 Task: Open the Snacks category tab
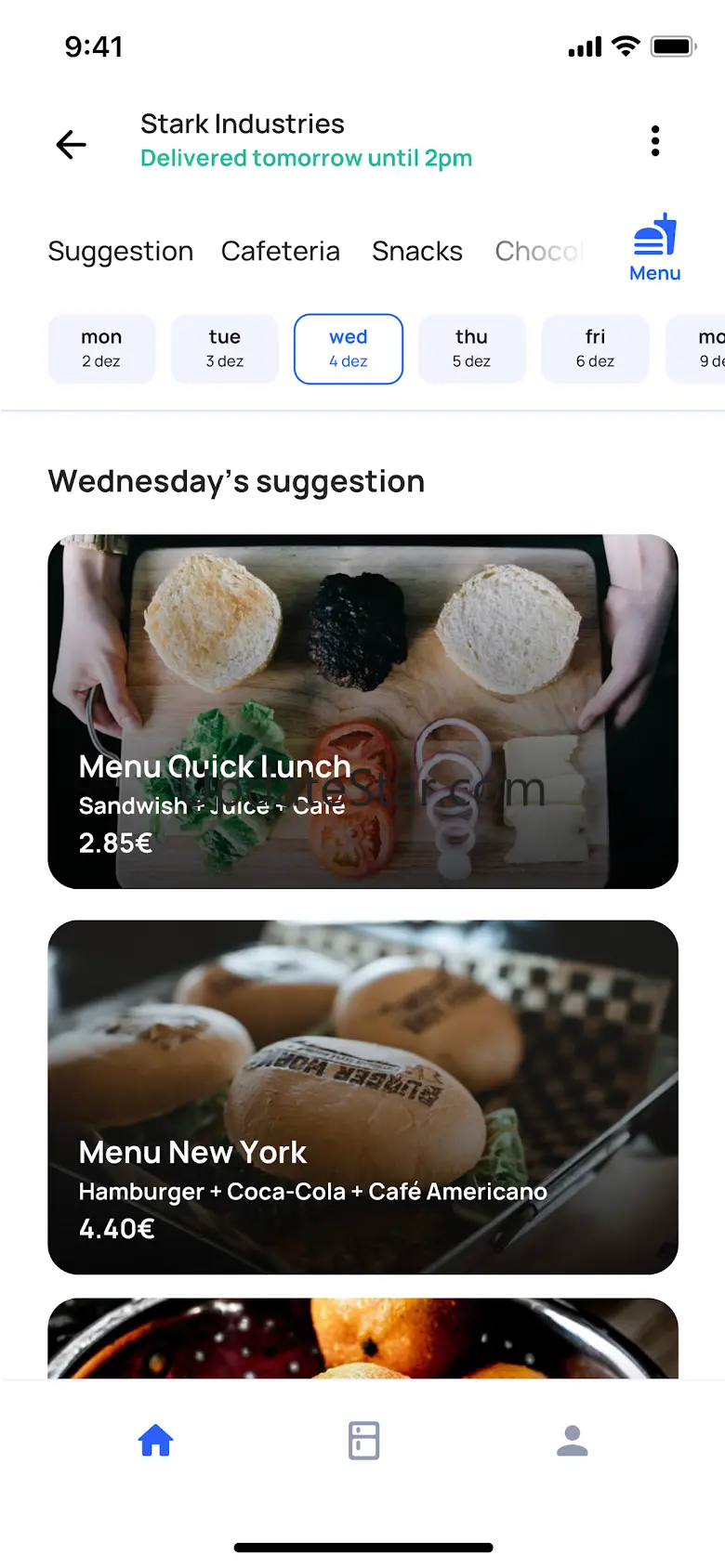417,251
